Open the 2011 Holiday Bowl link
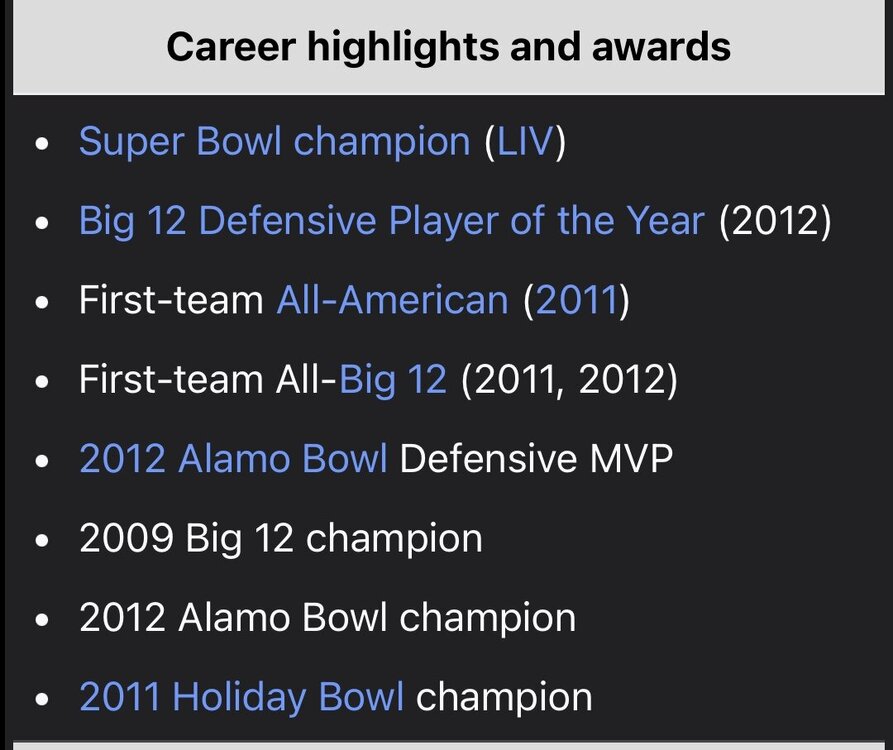The height and width of the screenshot is (750, 893). pyautogui.click(x=241, y=697)
